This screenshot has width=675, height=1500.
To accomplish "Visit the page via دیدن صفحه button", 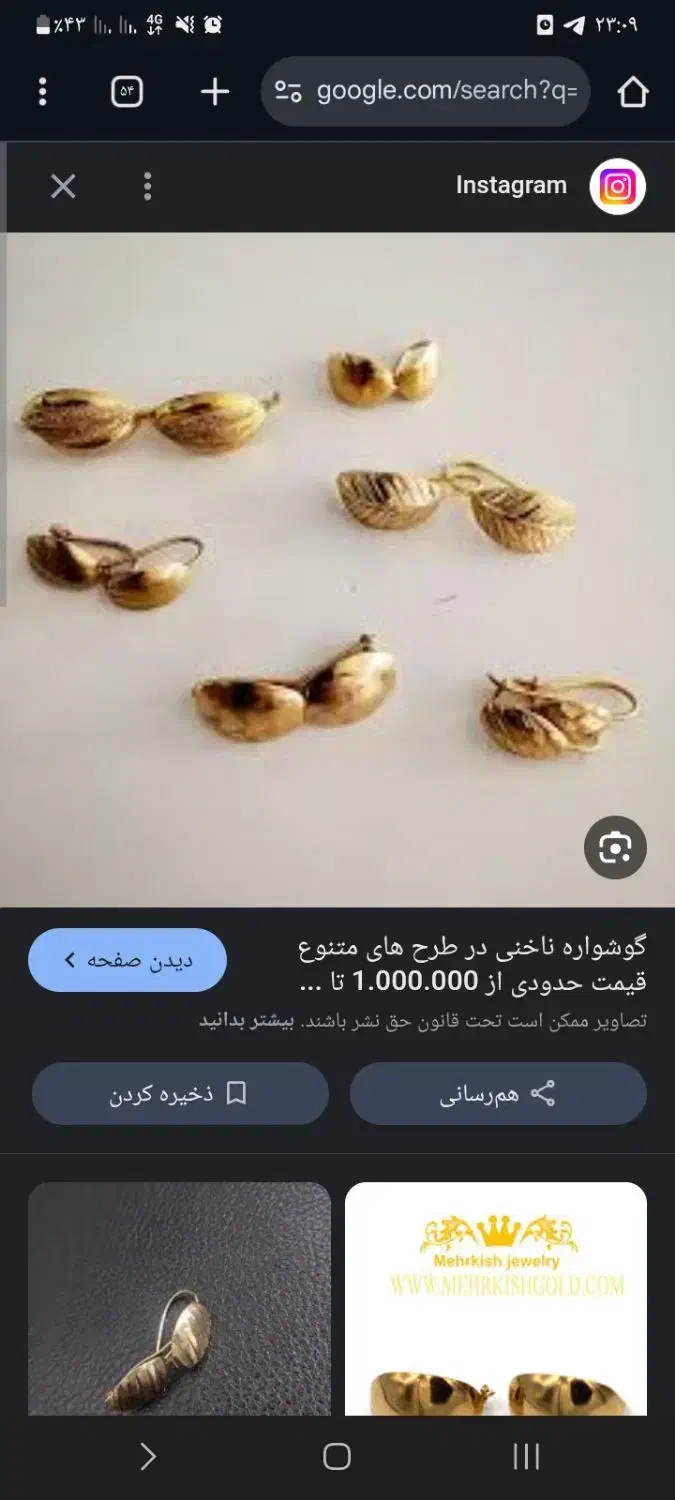I will pos(127,960).
